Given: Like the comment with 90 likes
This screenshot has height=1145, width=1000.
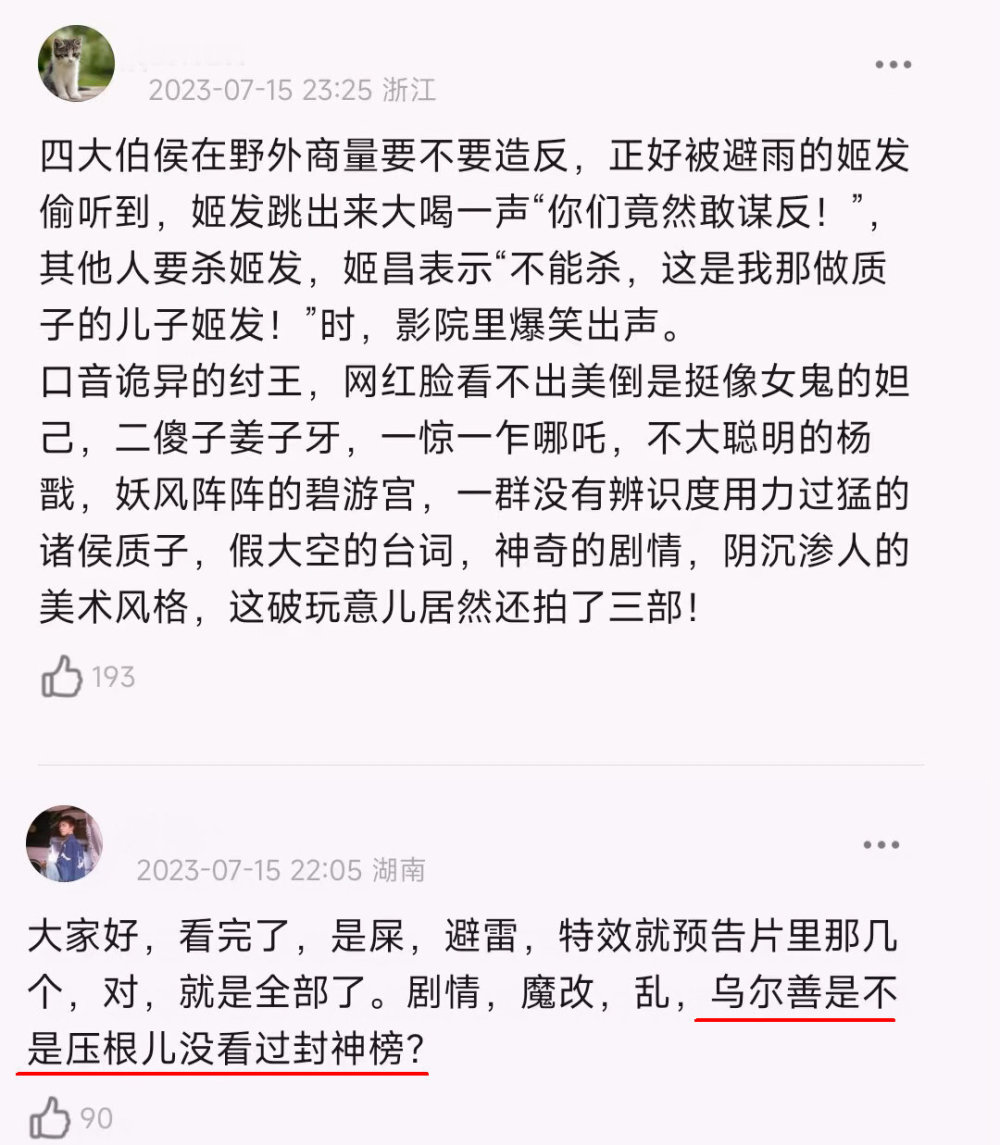Looking at the screenshot, I should pyautogui.click(x=49, y=1116).
